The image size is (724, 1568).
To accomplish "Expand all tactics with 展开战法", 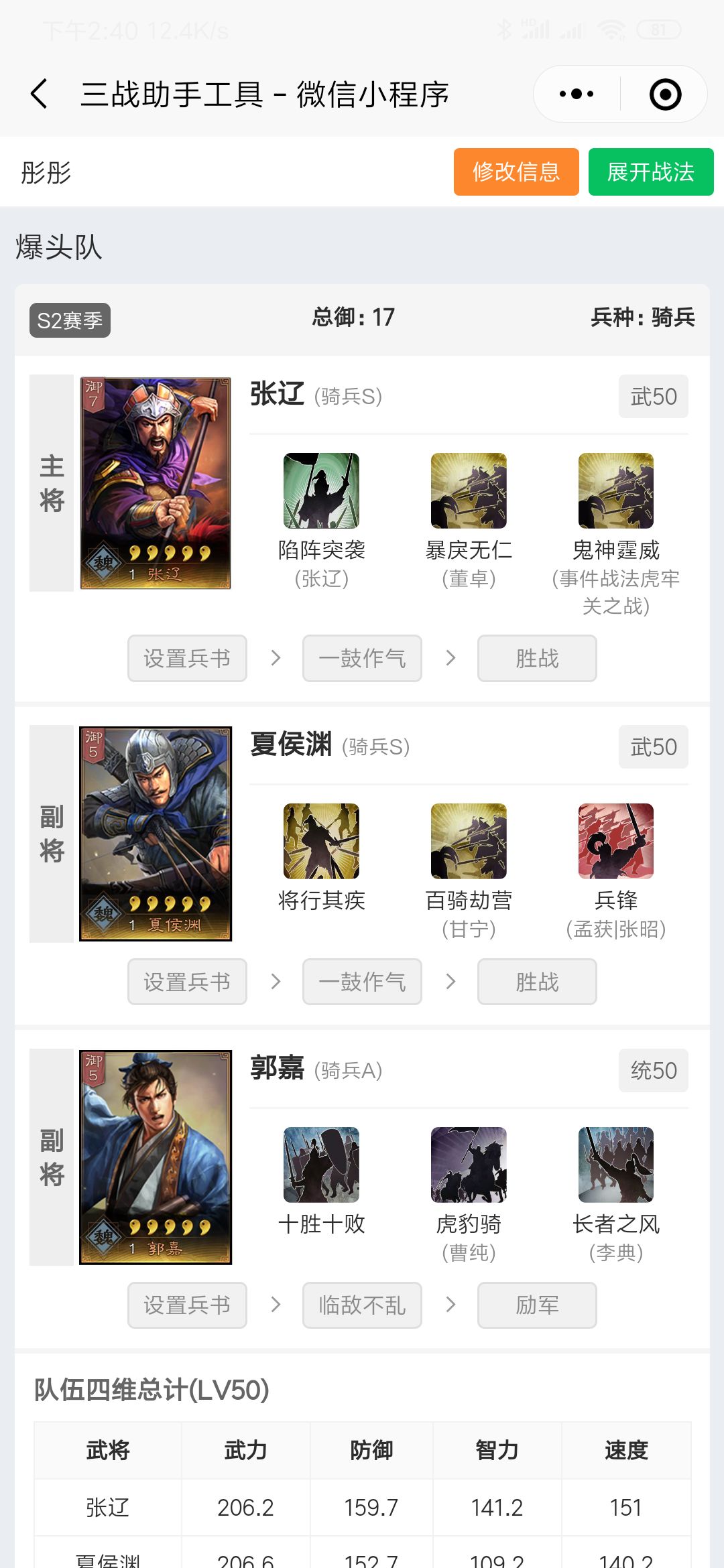I will click(651, 172).
